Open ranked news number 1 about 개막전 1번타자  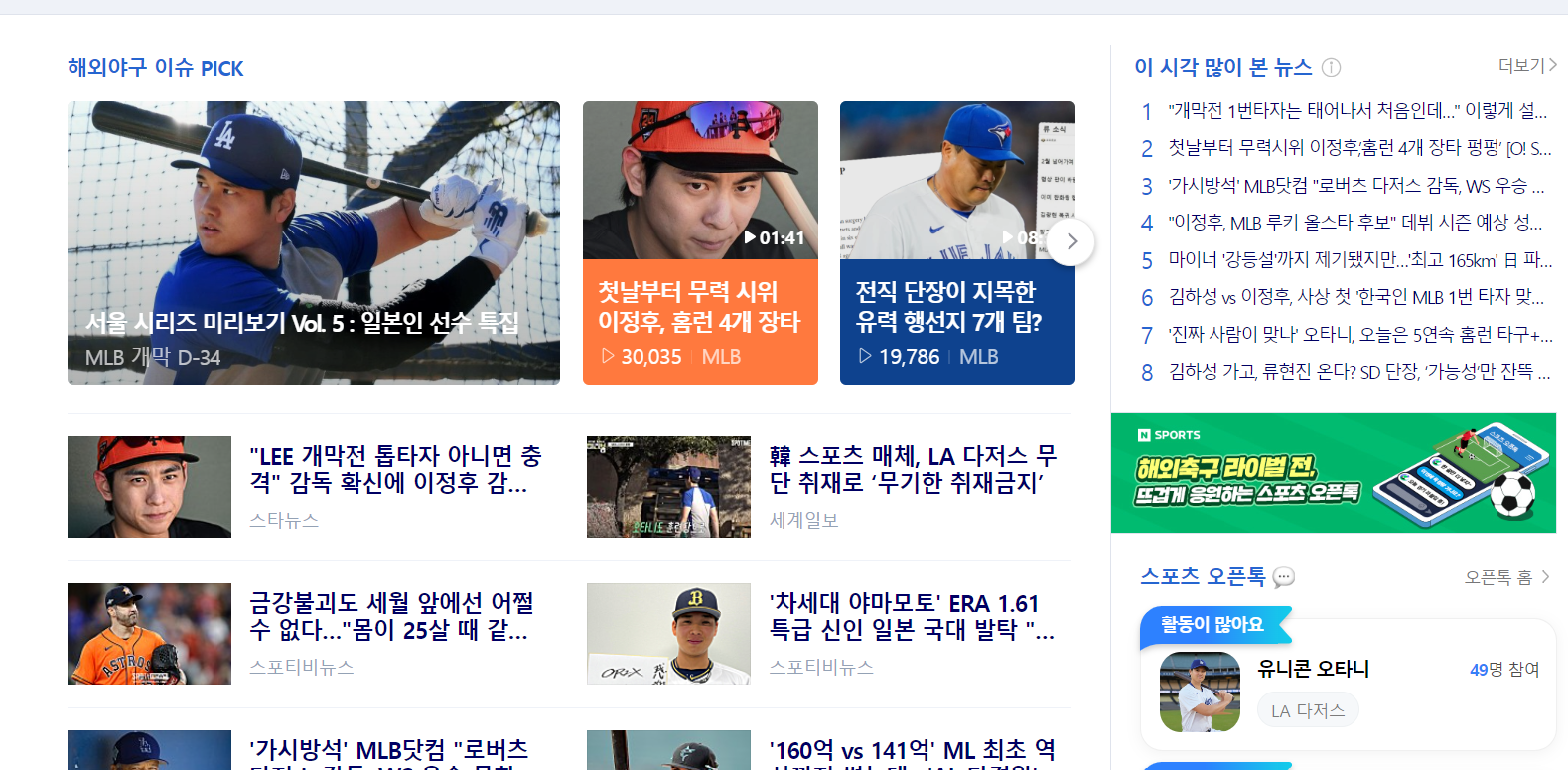click(1356, 111)
